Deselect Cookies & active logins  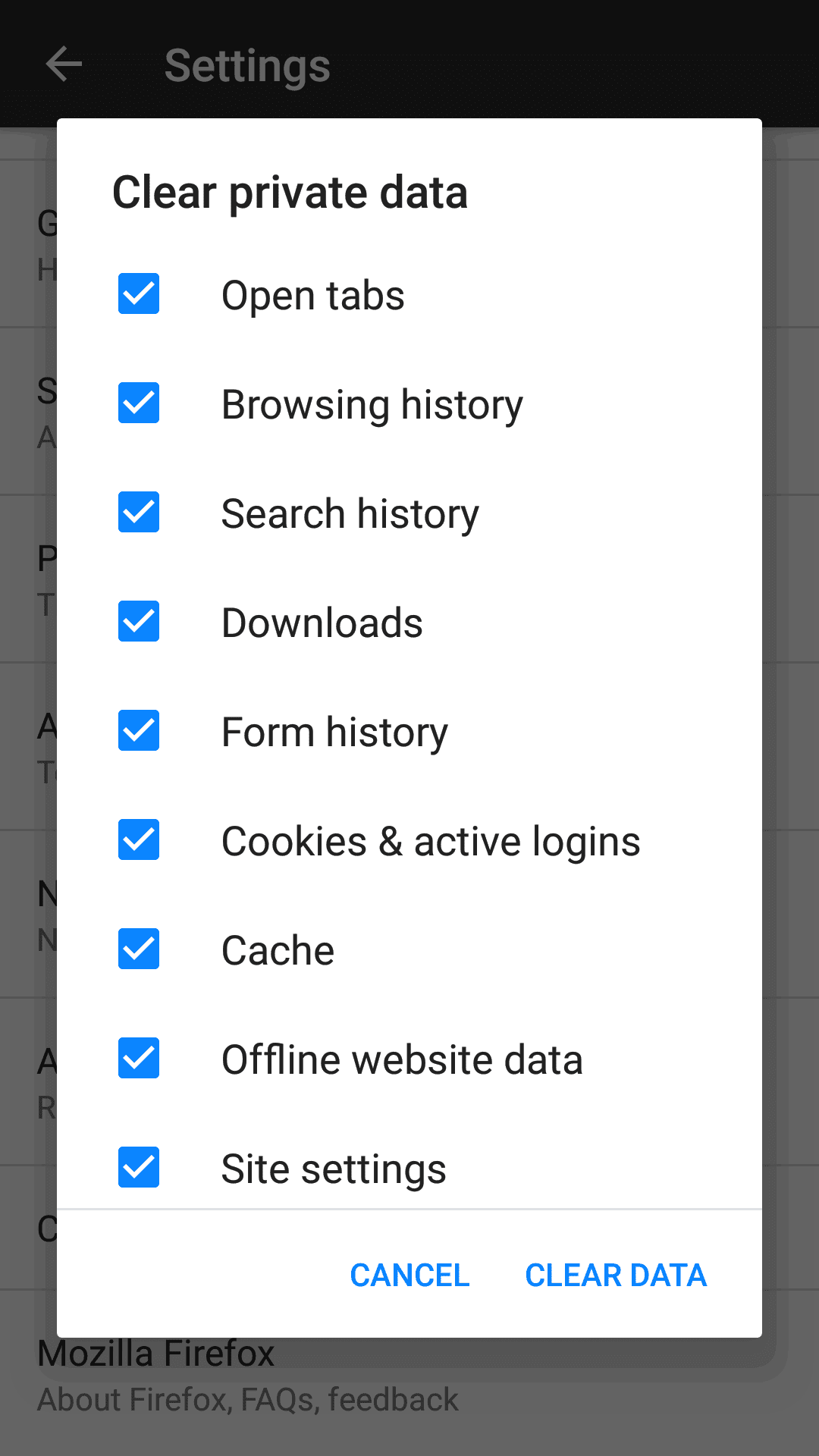pos(139,839)
